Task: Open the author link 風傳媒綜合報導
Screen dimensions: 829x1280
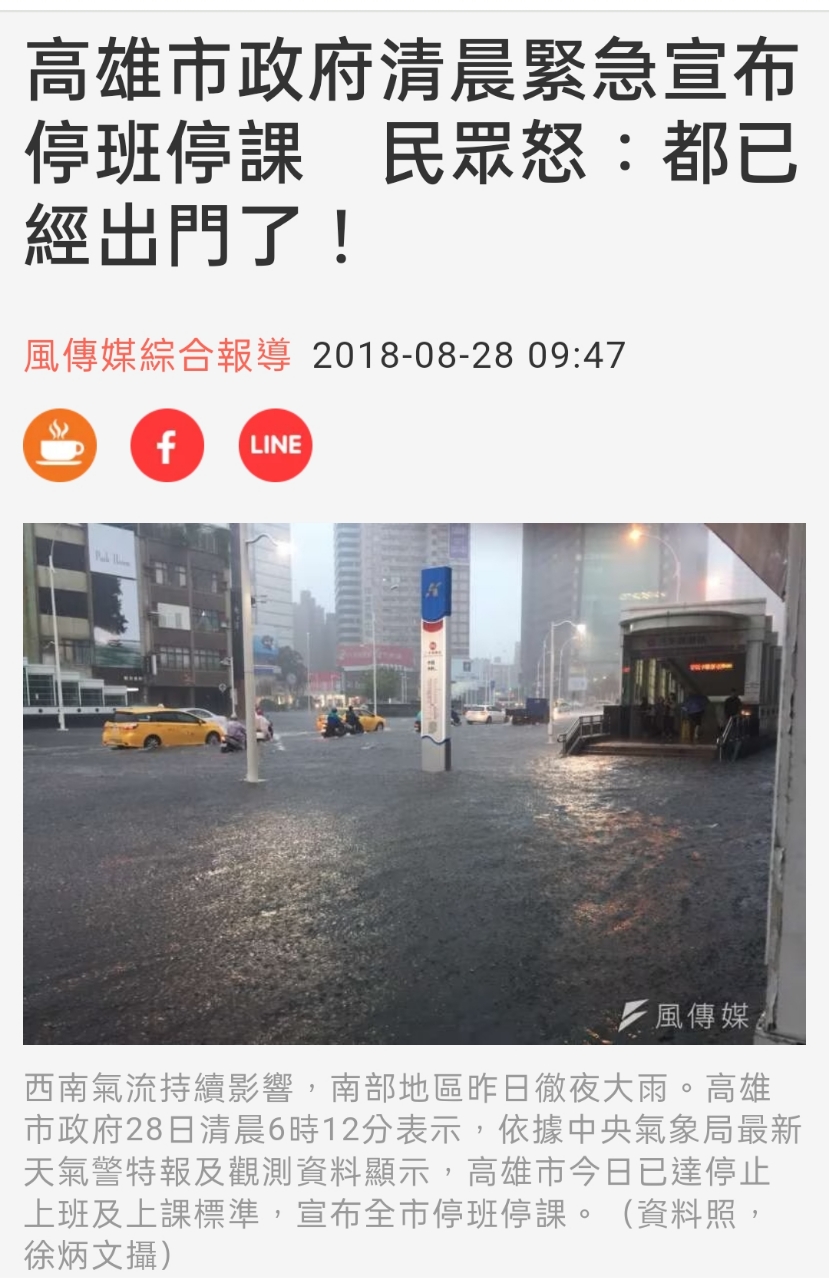Action: point(158,355)
